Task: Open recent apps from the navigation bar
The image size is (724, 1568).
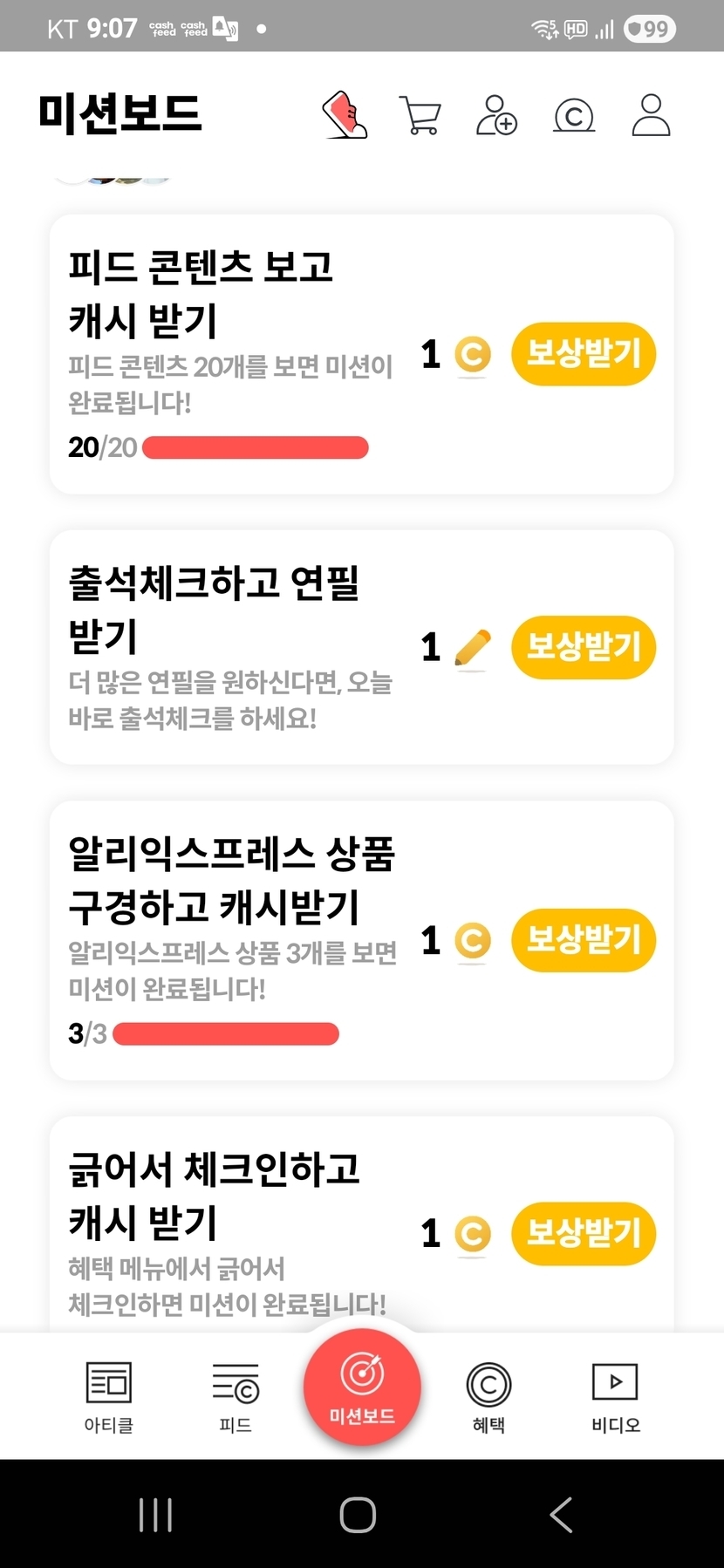Action: (x=155, y=1515)
